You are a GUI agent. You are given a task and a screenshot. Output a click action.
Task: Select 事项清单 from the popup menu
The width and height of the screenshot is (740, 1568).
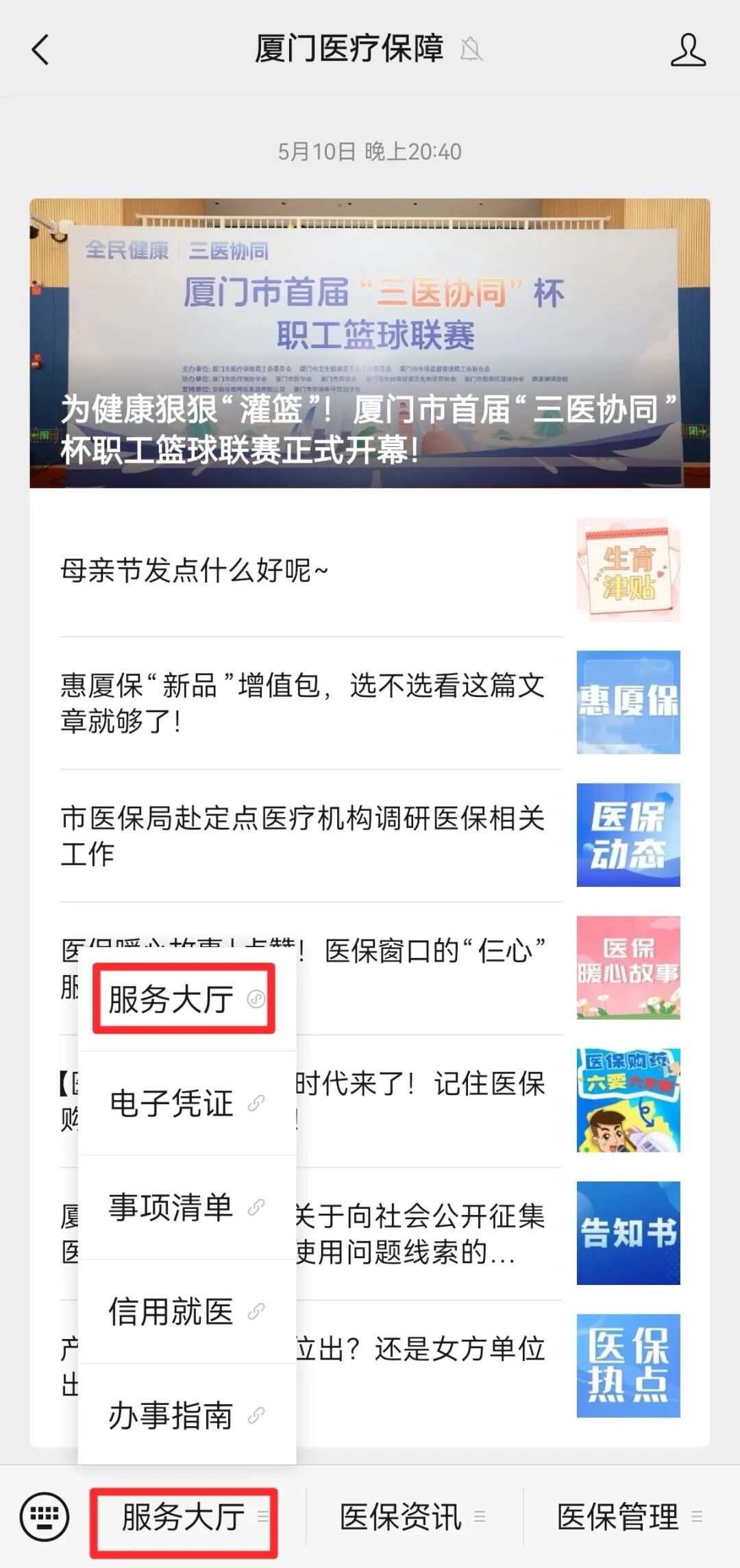click(171, 1206)
